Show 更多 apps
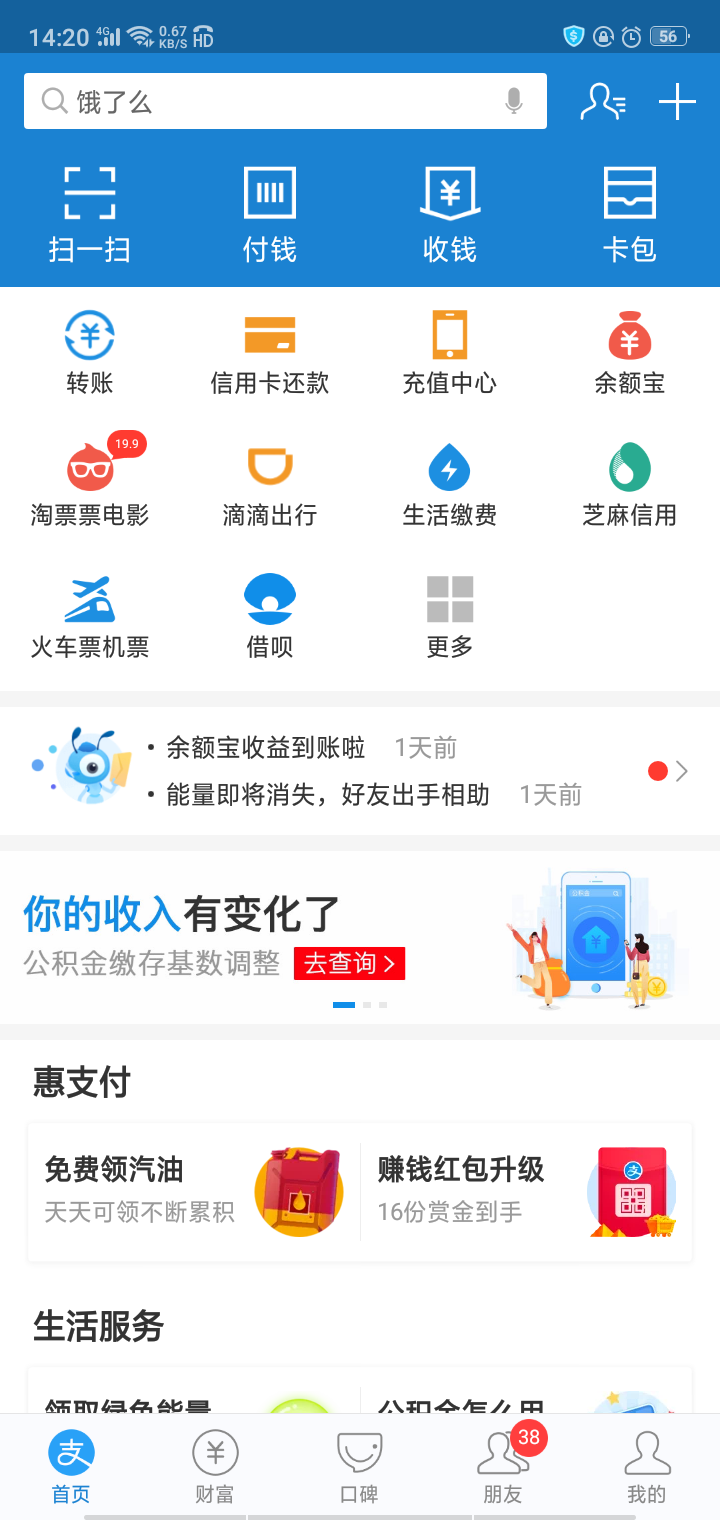This screenshot has height=1520, width=720. [x=450, y=616]
